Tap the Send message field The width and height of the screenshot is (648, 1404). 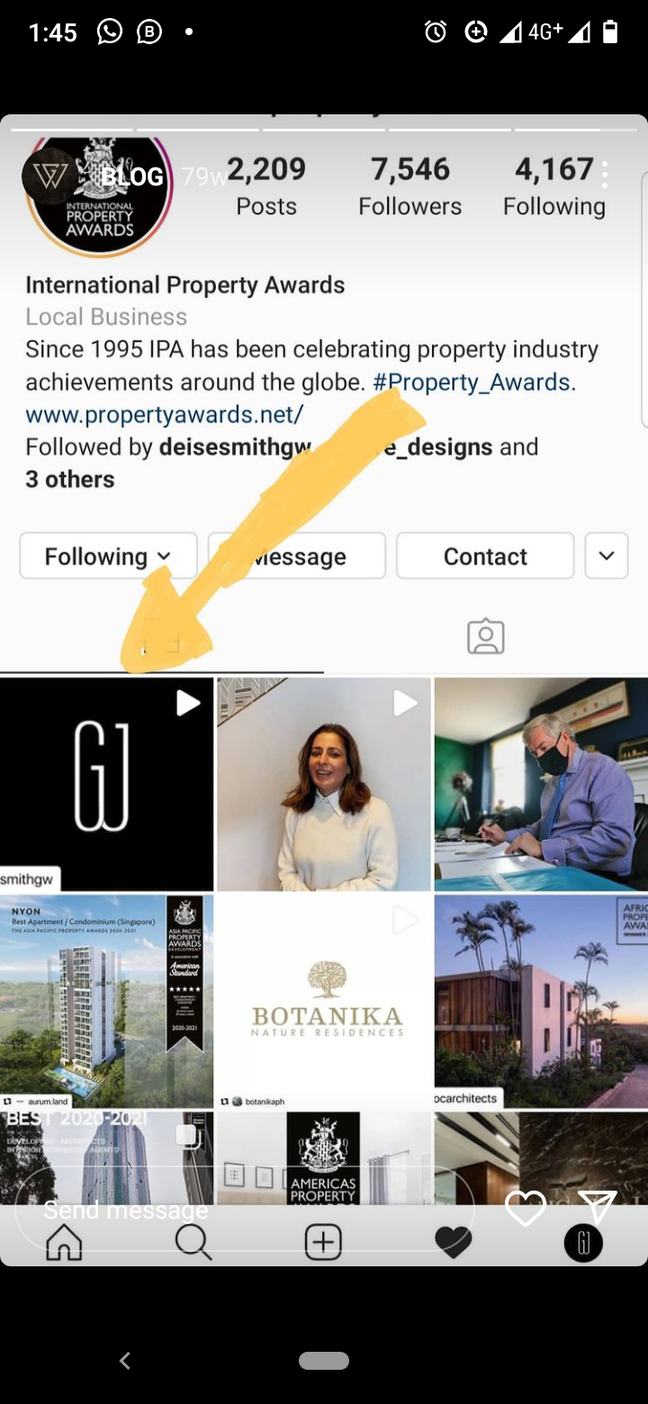tap(245, 1210)
